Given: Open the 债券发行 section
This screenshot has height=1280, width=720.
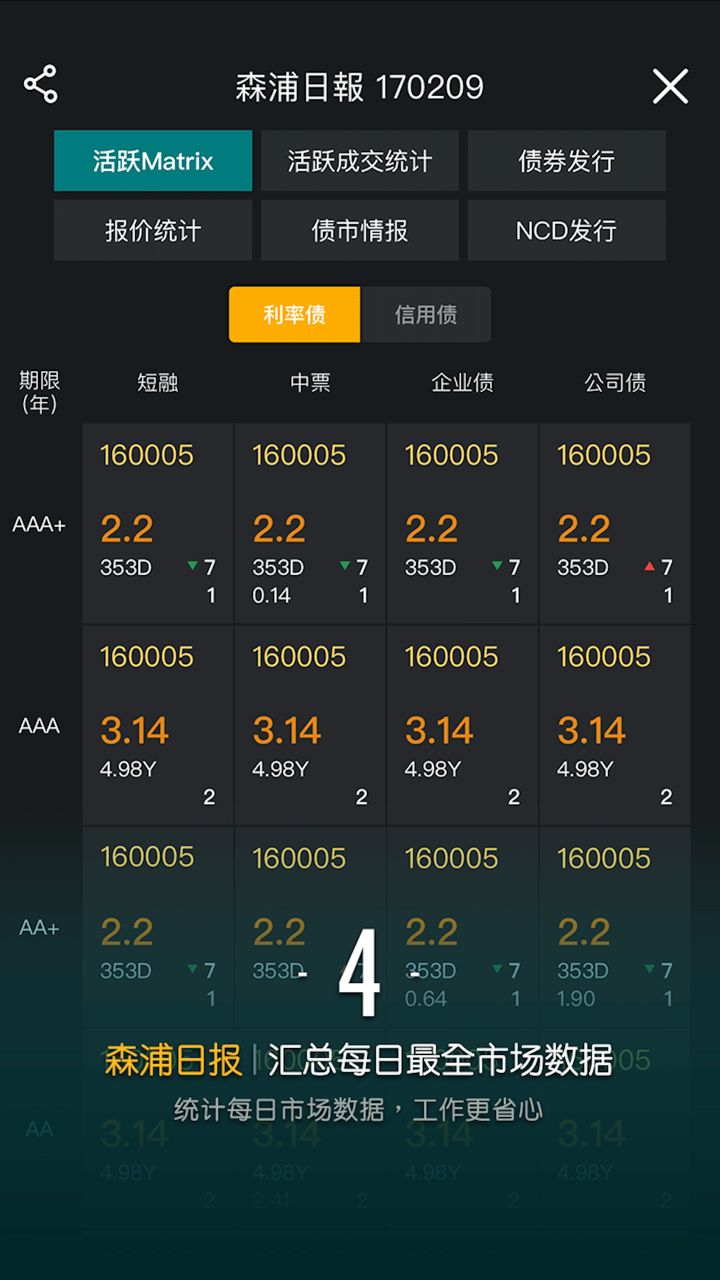Looking at the screenshot, I should 566,160.
